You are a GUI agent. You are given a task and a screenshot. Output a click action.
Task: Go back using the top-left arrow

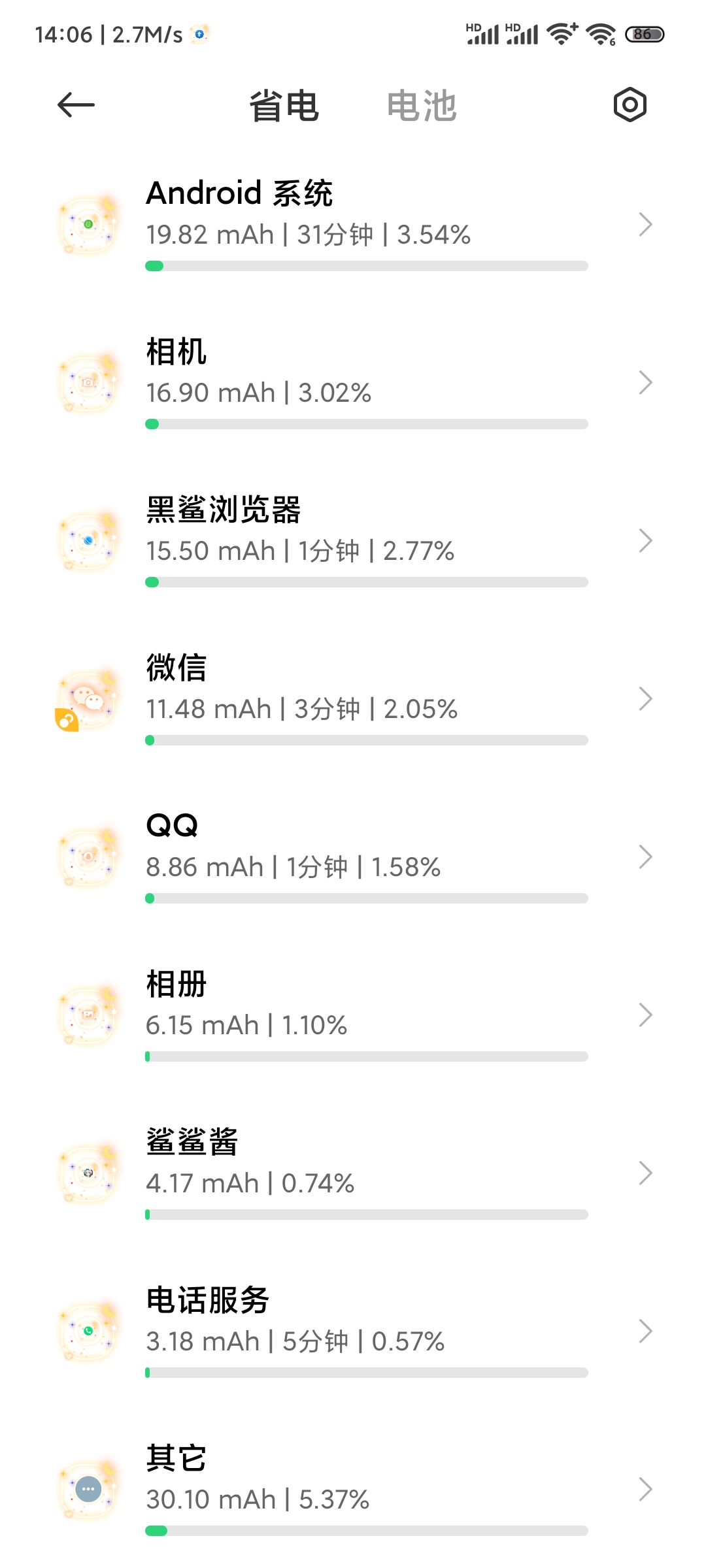pos(76,105)
